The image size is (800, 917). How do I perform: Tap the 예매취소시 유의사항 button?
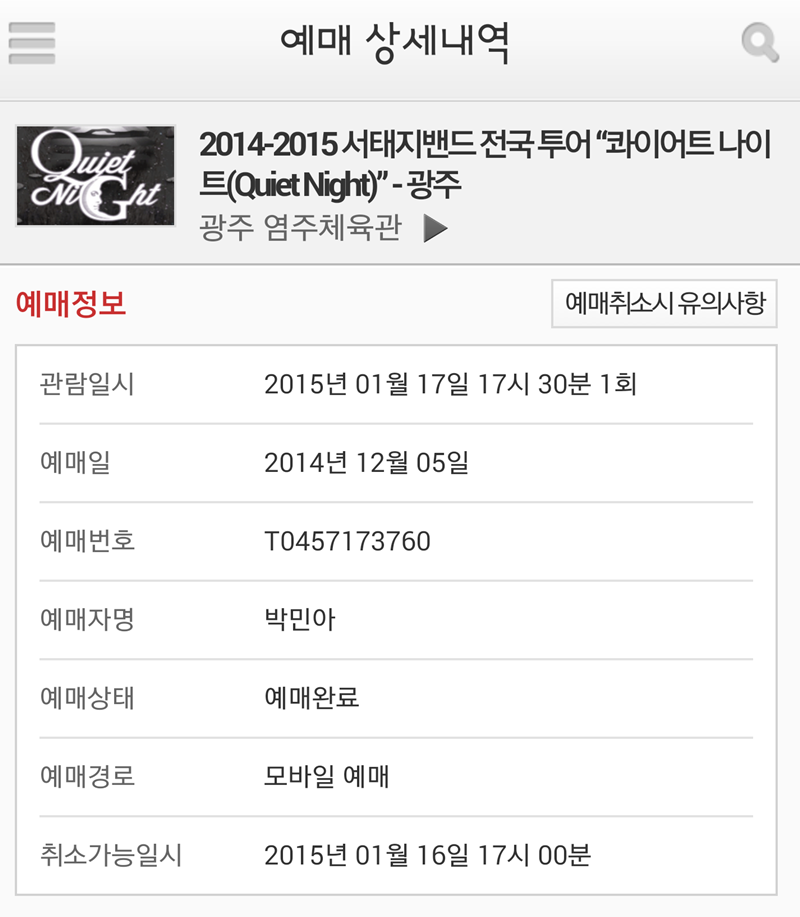coord(664,304)
